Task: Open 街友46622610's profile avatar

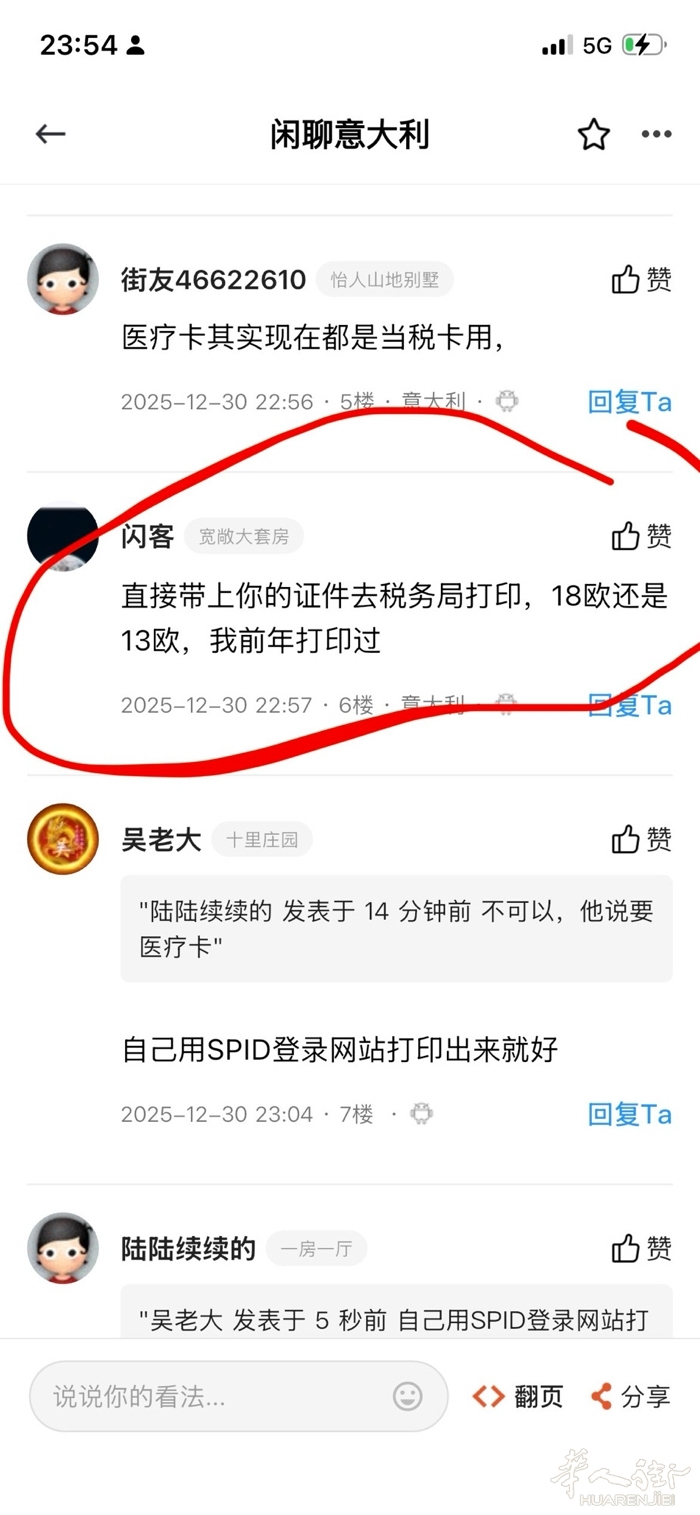Action: pos(63,279)
